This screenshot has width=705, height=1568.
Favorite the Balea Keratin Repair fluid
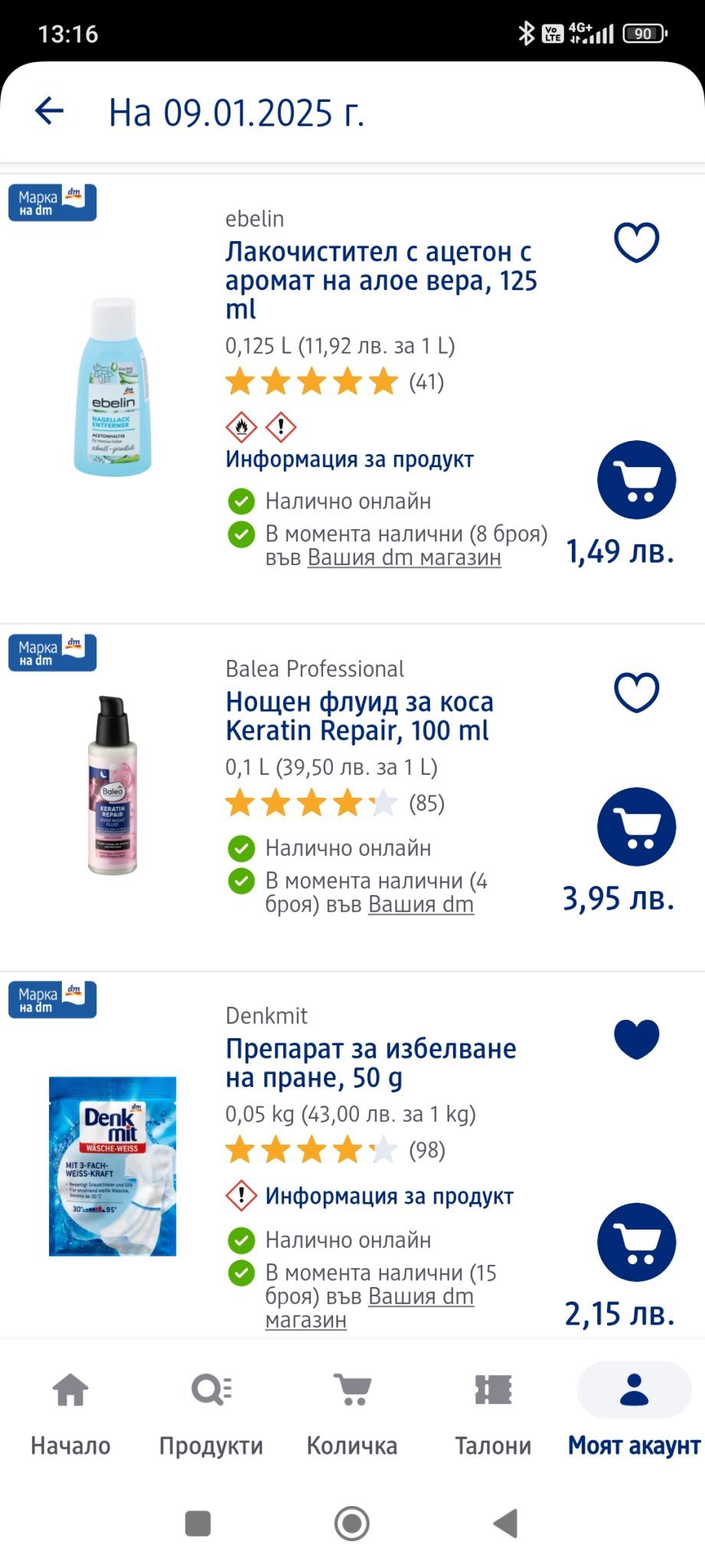636,693
